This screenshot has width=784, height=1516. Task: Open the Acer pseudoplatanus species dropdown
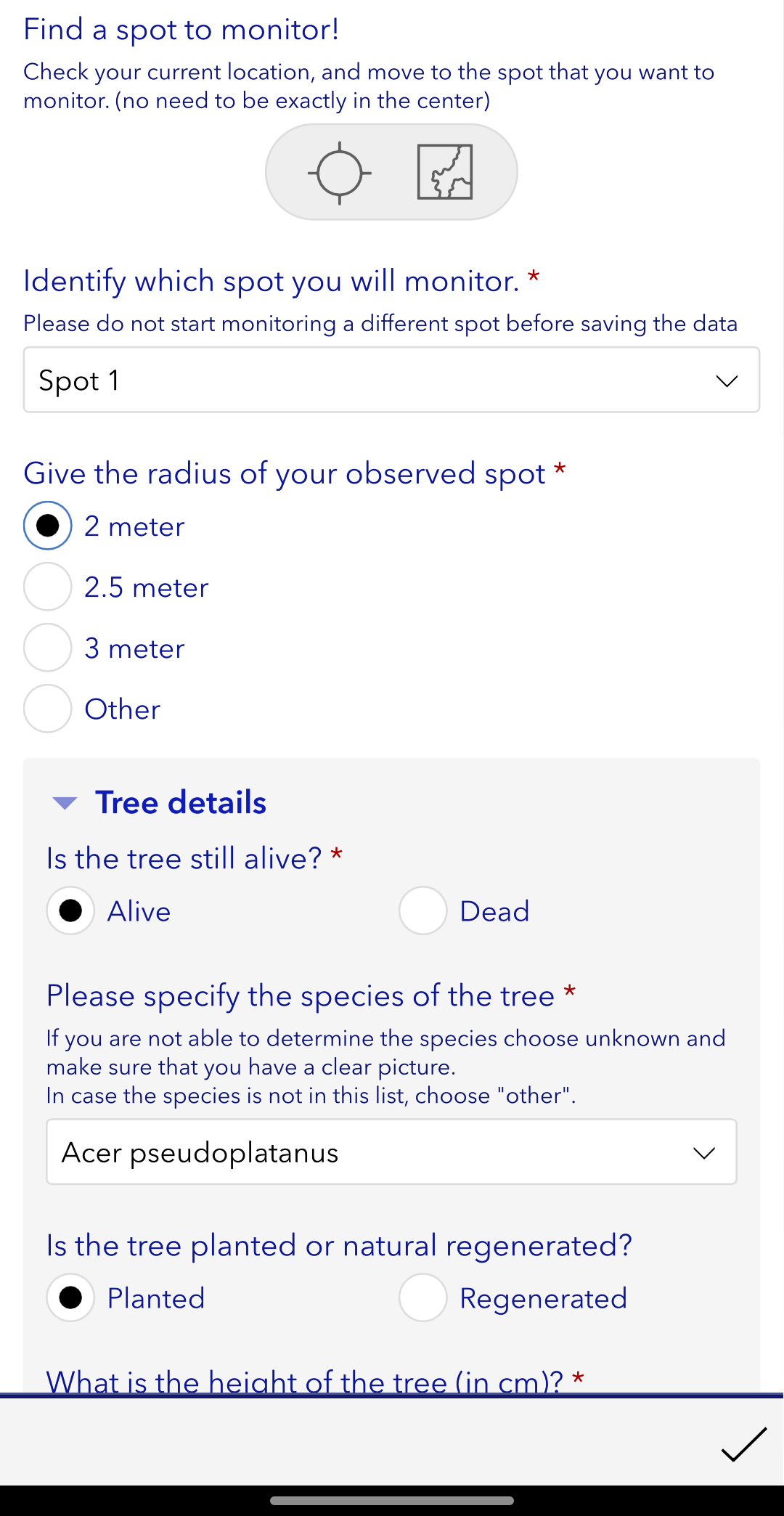(x=391, y=1152)
